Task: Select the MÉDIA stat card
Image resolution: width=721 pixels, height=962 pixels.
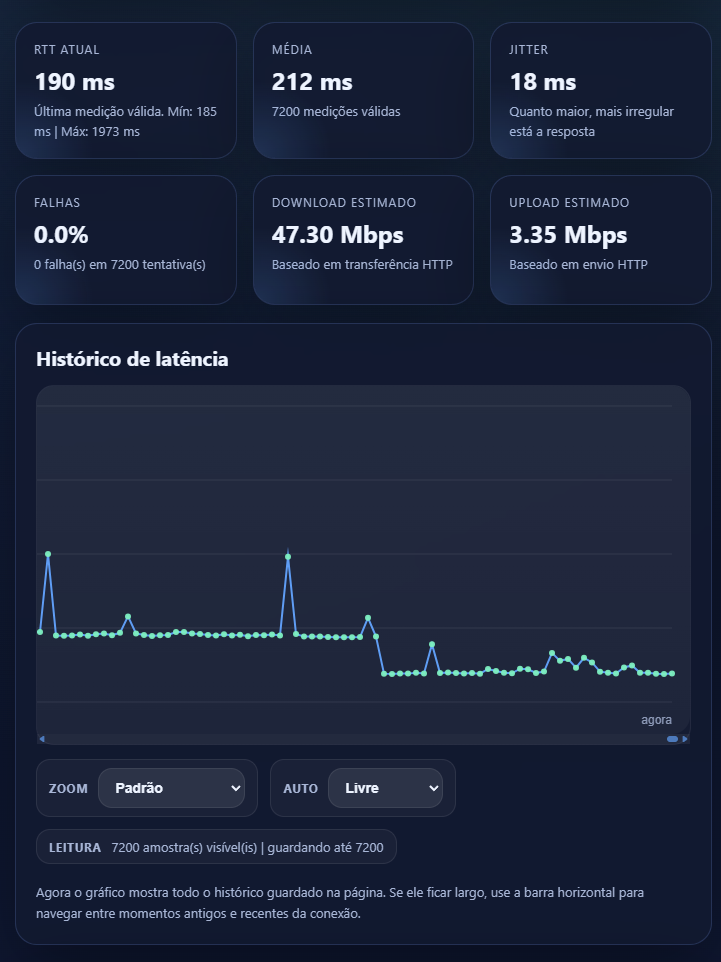Action: click(363, 90)
